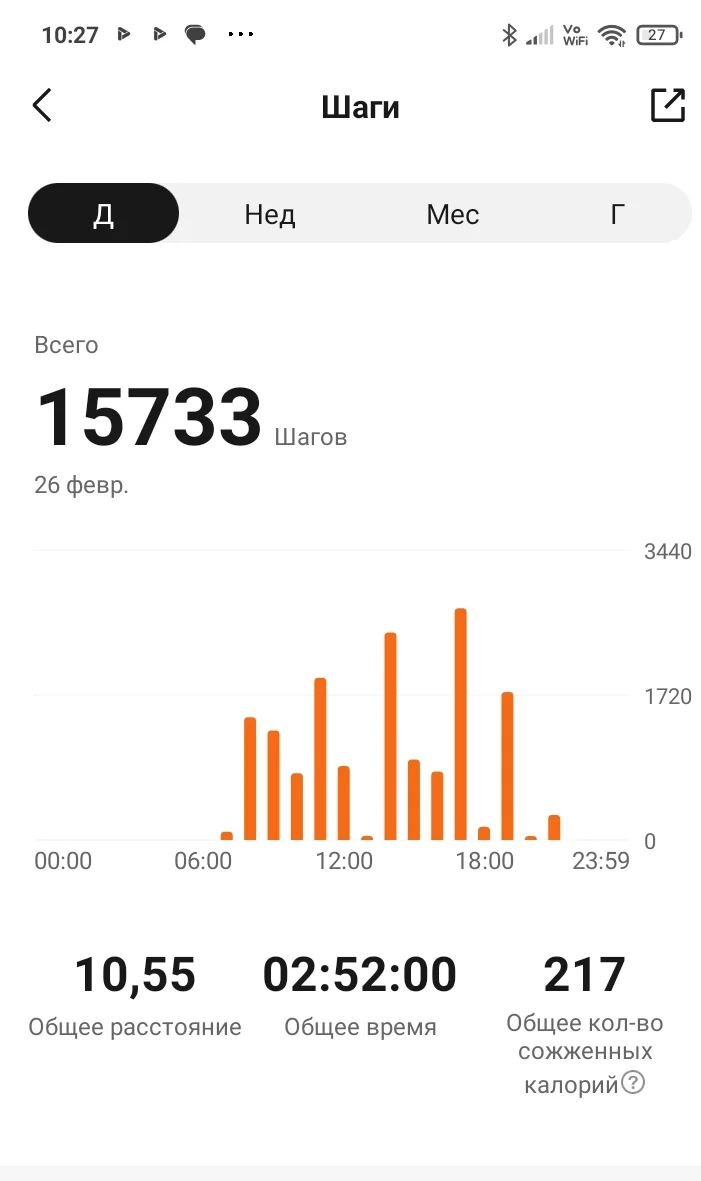Open help icon for burned calories
The width and height of the screenshot is (701, 1181).
point(633,1082)
